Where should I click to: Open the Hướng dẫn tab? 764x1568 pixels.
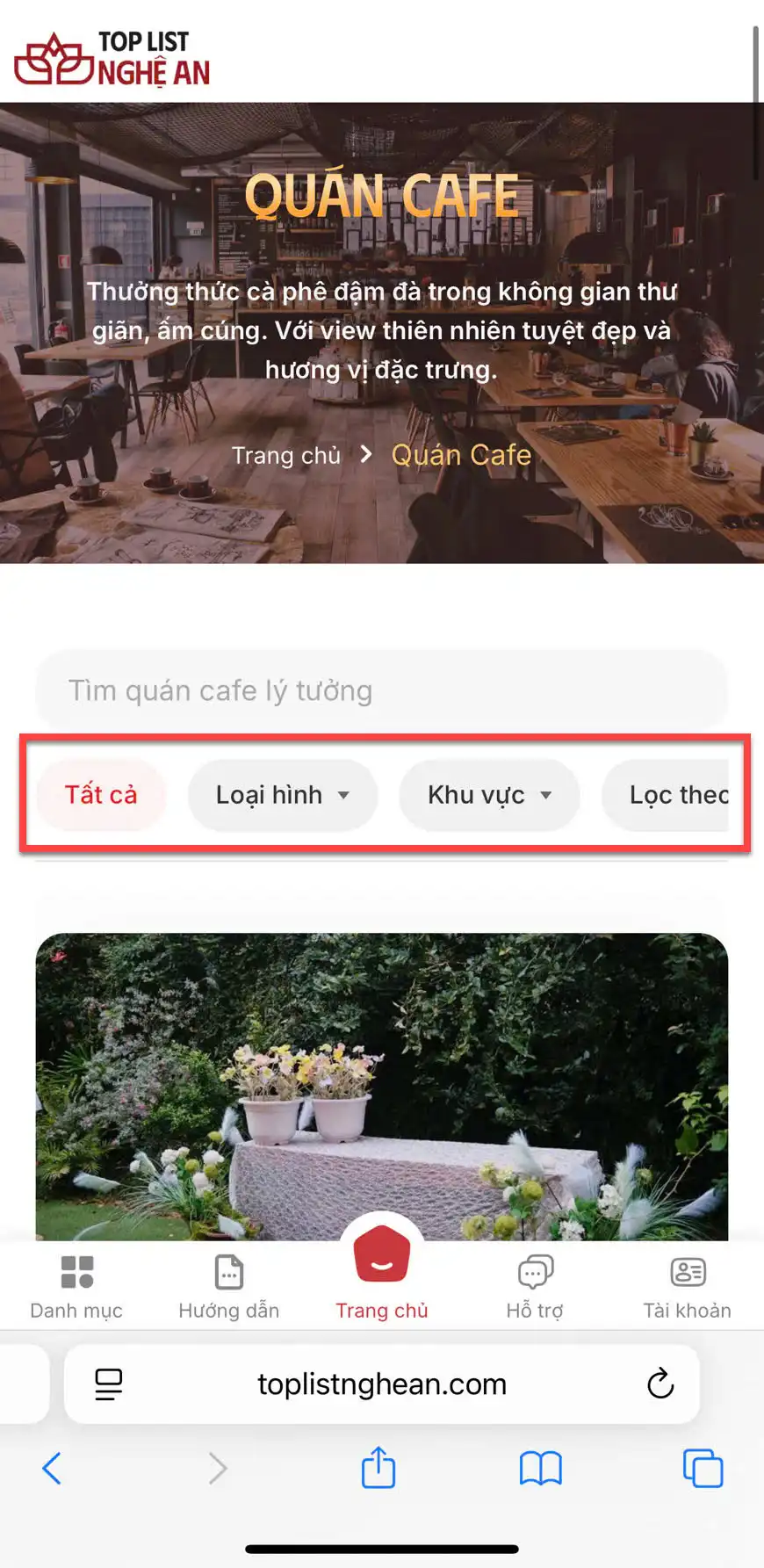(228, 1287)
